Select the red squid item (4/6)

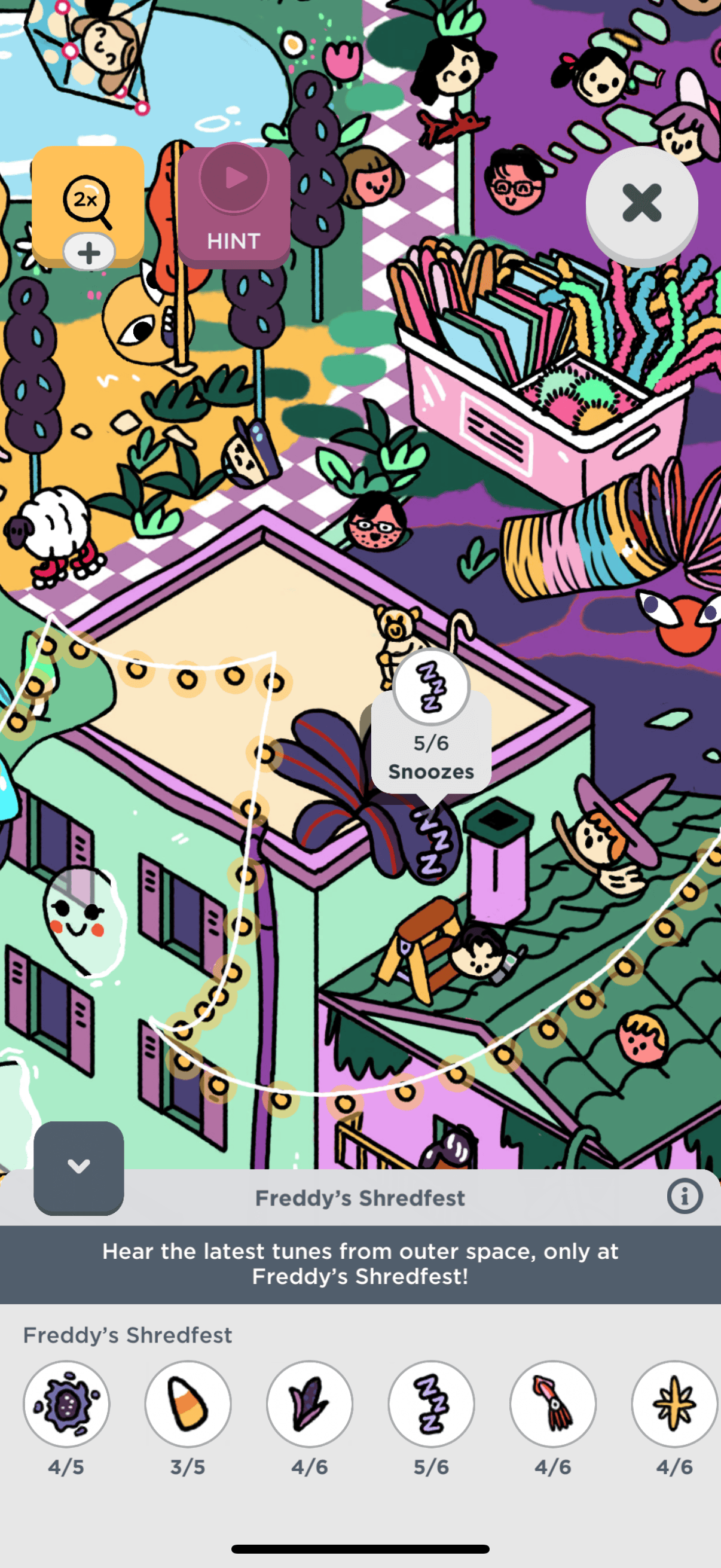552,1404
